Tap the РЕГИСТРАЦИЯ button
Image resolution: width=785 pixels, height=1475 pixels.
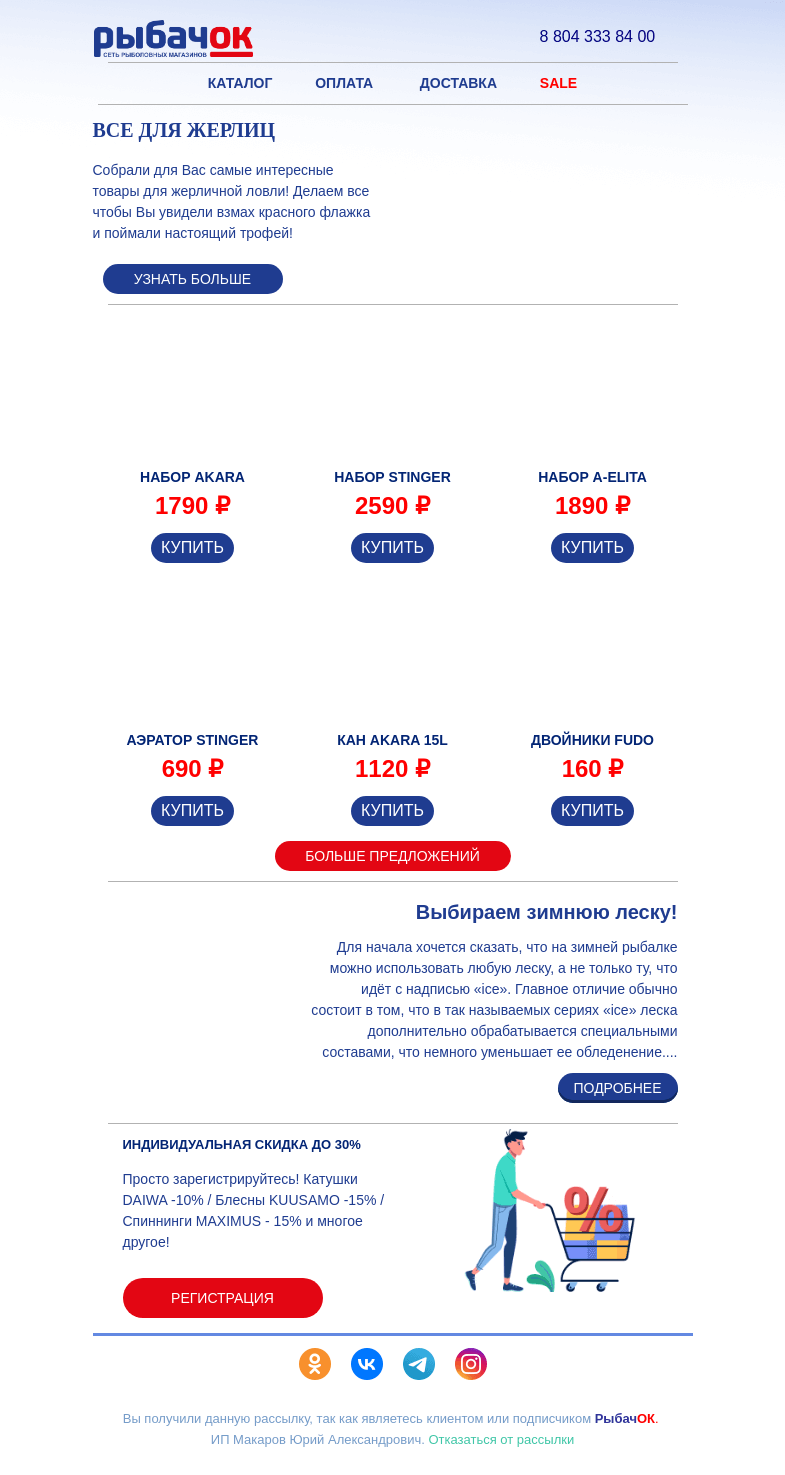(x=223, y=1298)
